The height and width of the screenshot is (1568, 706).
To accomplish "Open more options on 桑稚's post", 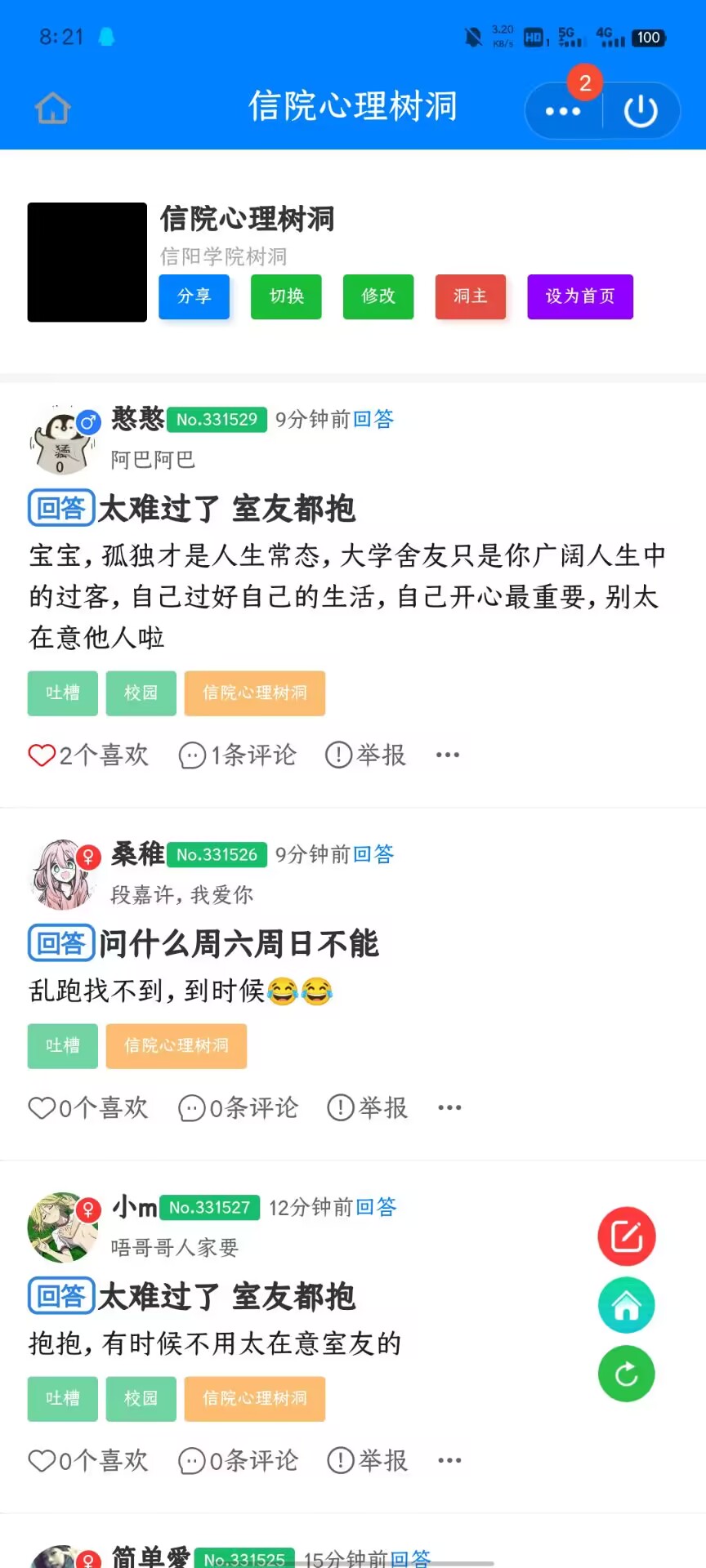I will click(x=449, y=1107).
